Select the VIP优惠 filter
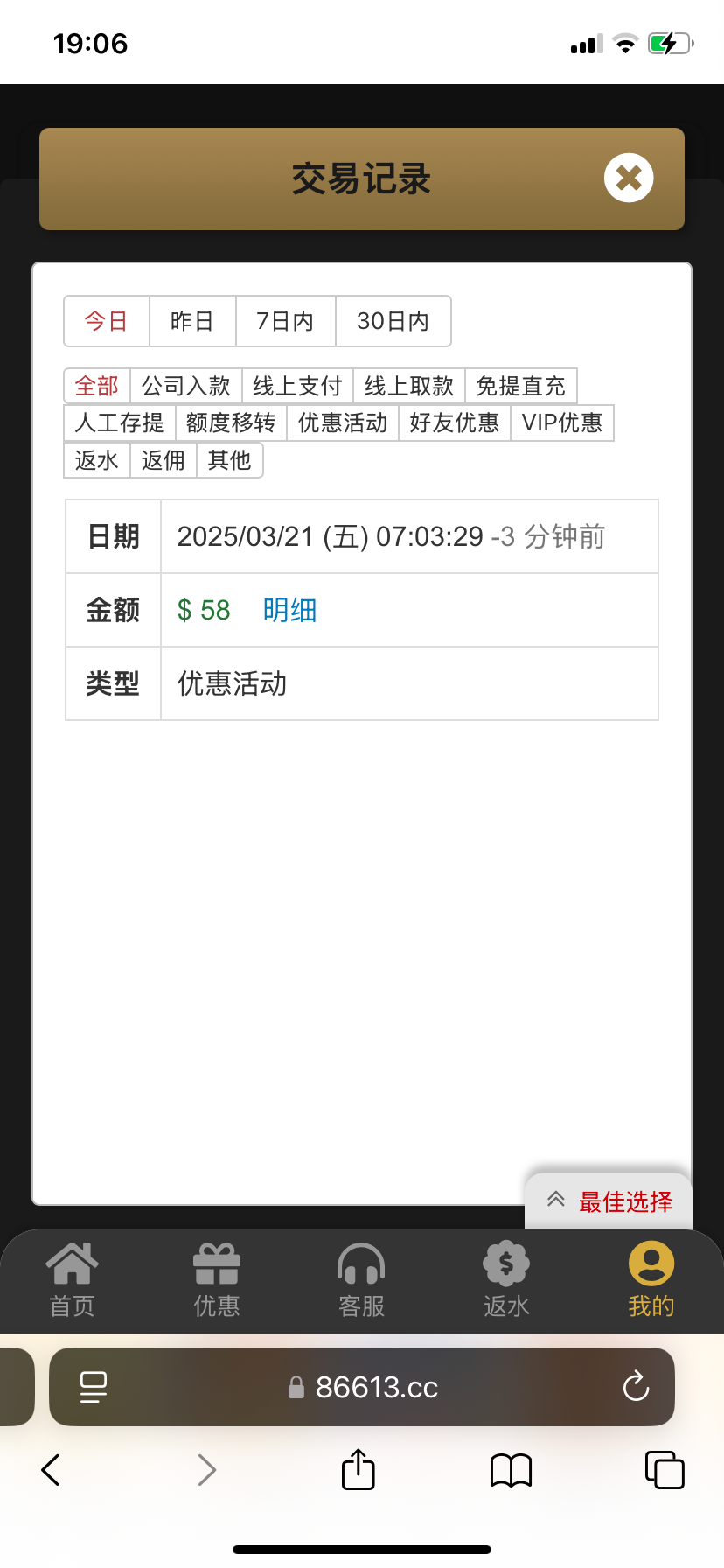724x1568 pixels. click(x=562, y=423)
